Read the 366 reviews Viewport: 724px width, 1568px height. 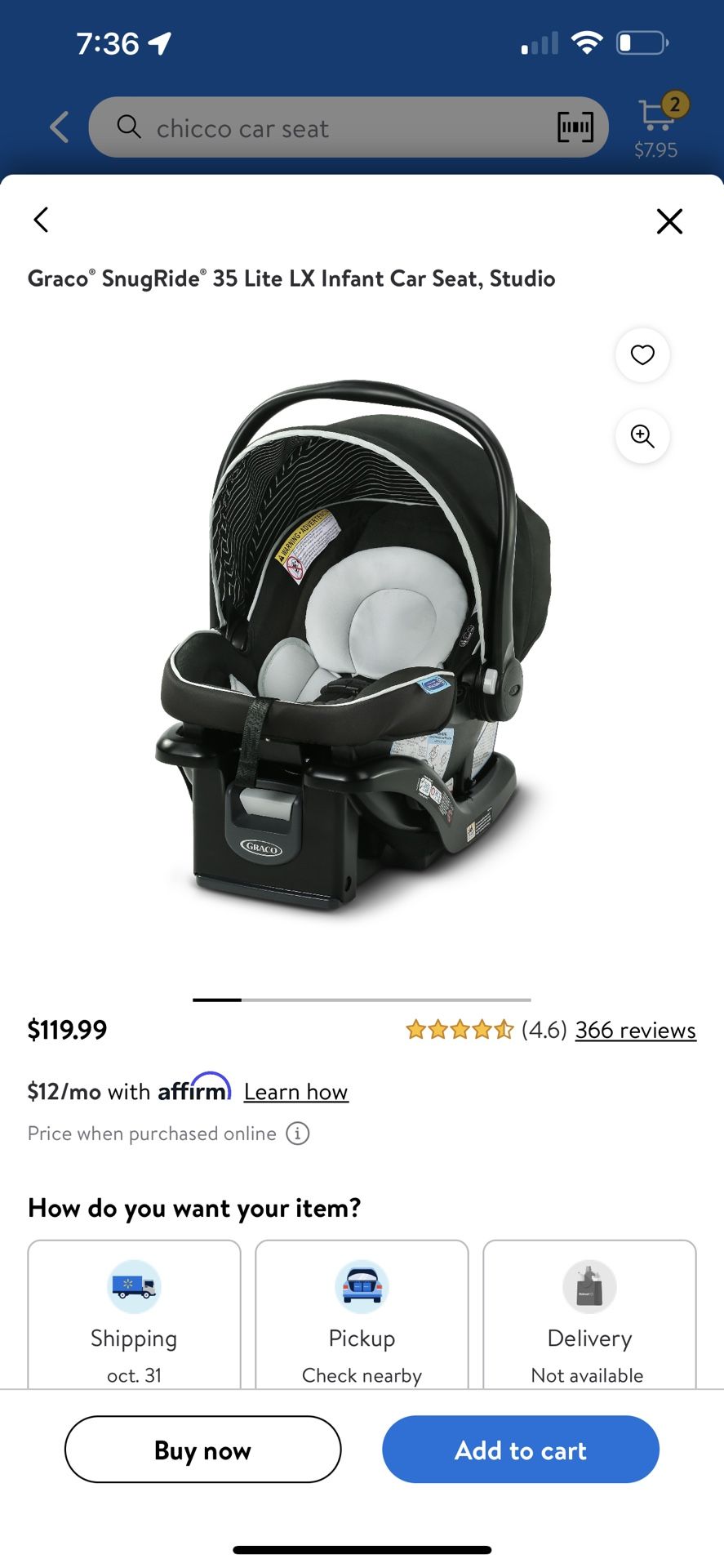click(635, 1030)
